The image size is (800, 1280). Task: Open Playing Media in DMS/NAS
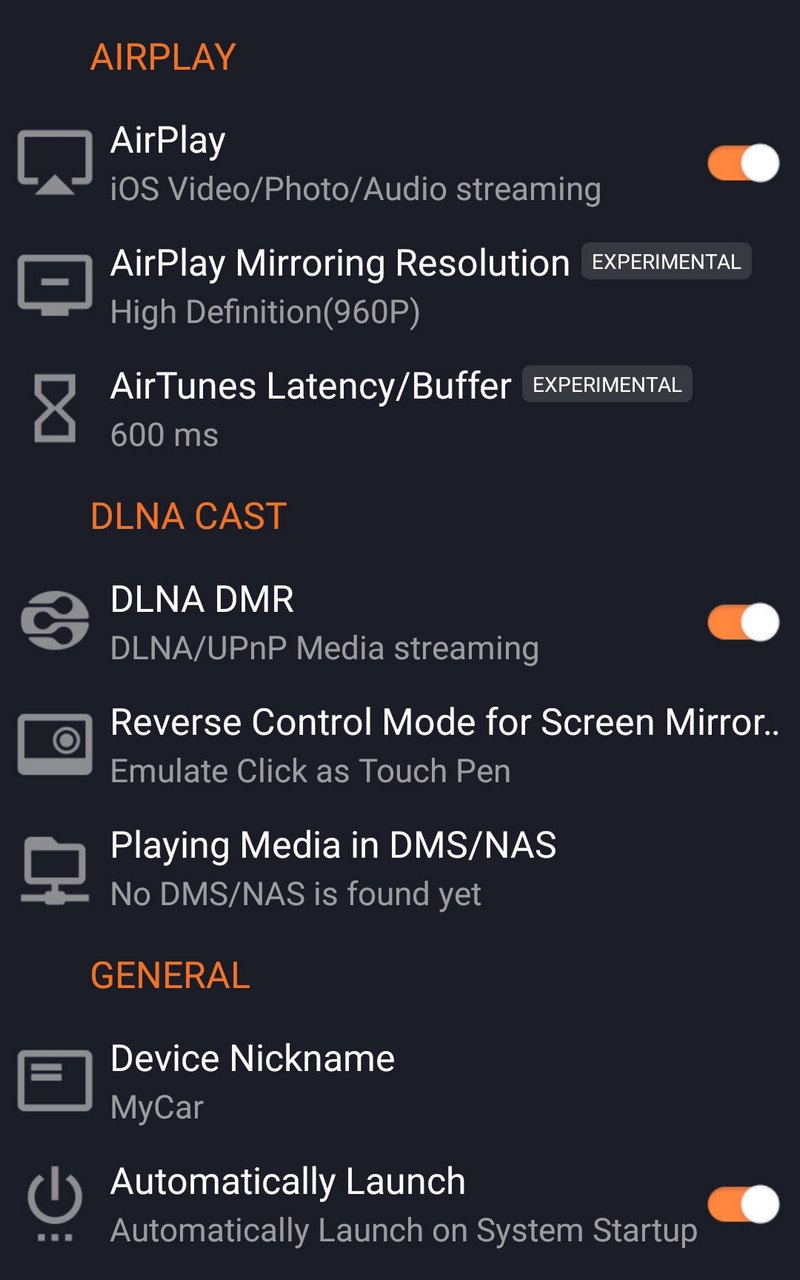pyautogui.click(x=333, y=868)
